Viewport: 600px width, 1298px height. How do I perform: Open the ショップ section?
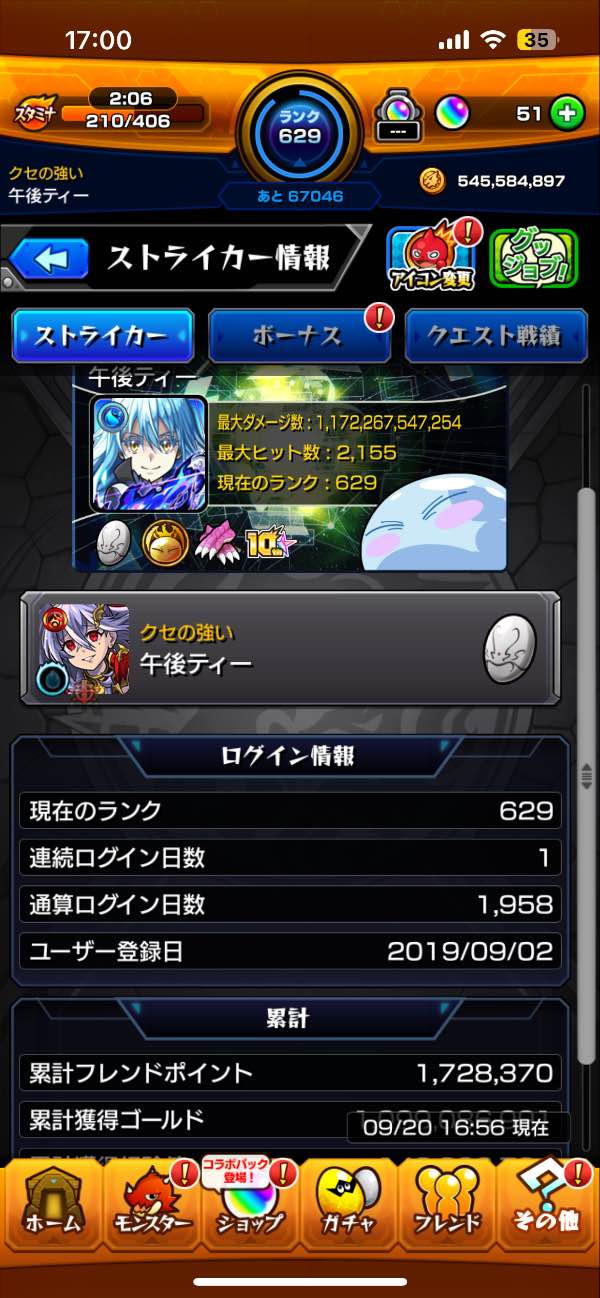pos(248,1200)
